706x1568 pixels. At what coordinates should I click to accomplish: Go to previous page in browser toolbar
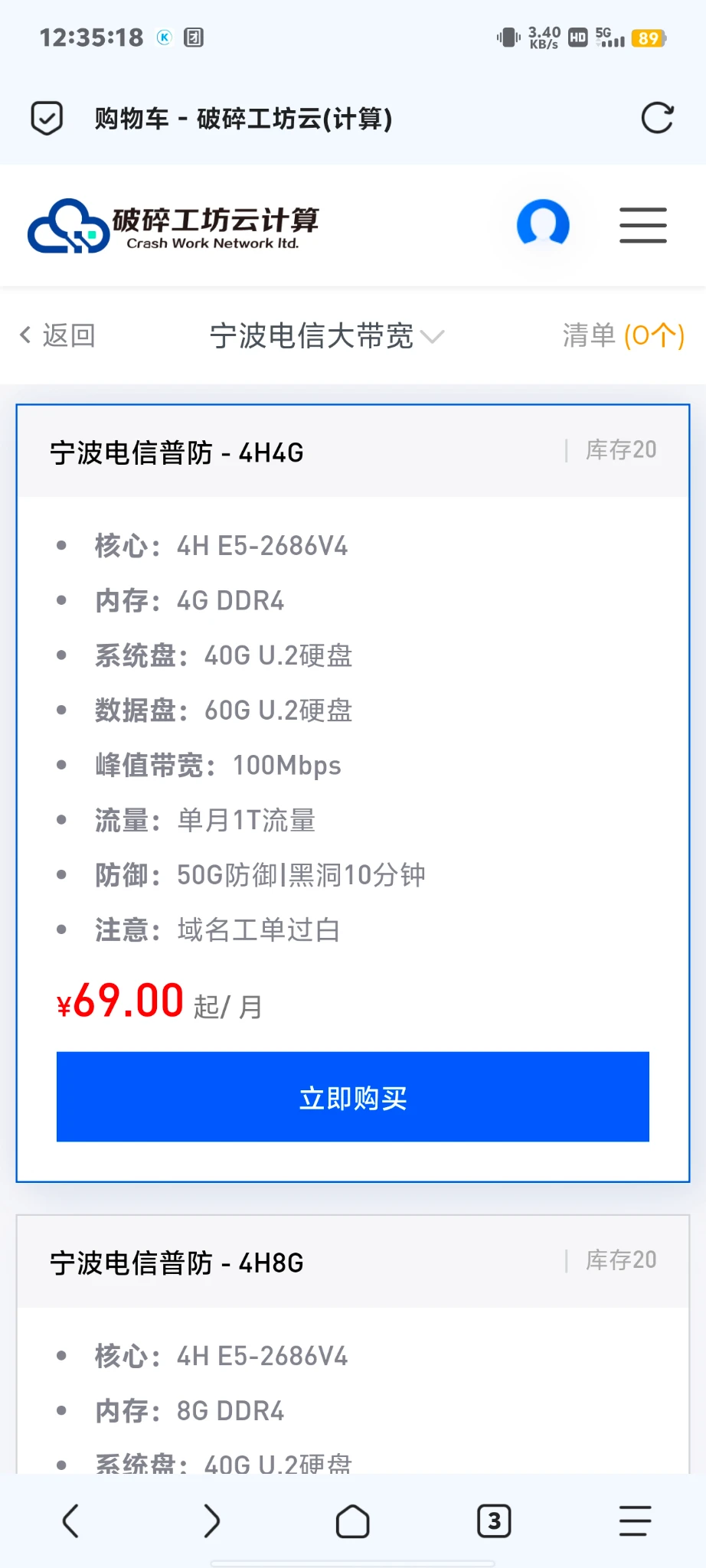[x=70, y=1521]
